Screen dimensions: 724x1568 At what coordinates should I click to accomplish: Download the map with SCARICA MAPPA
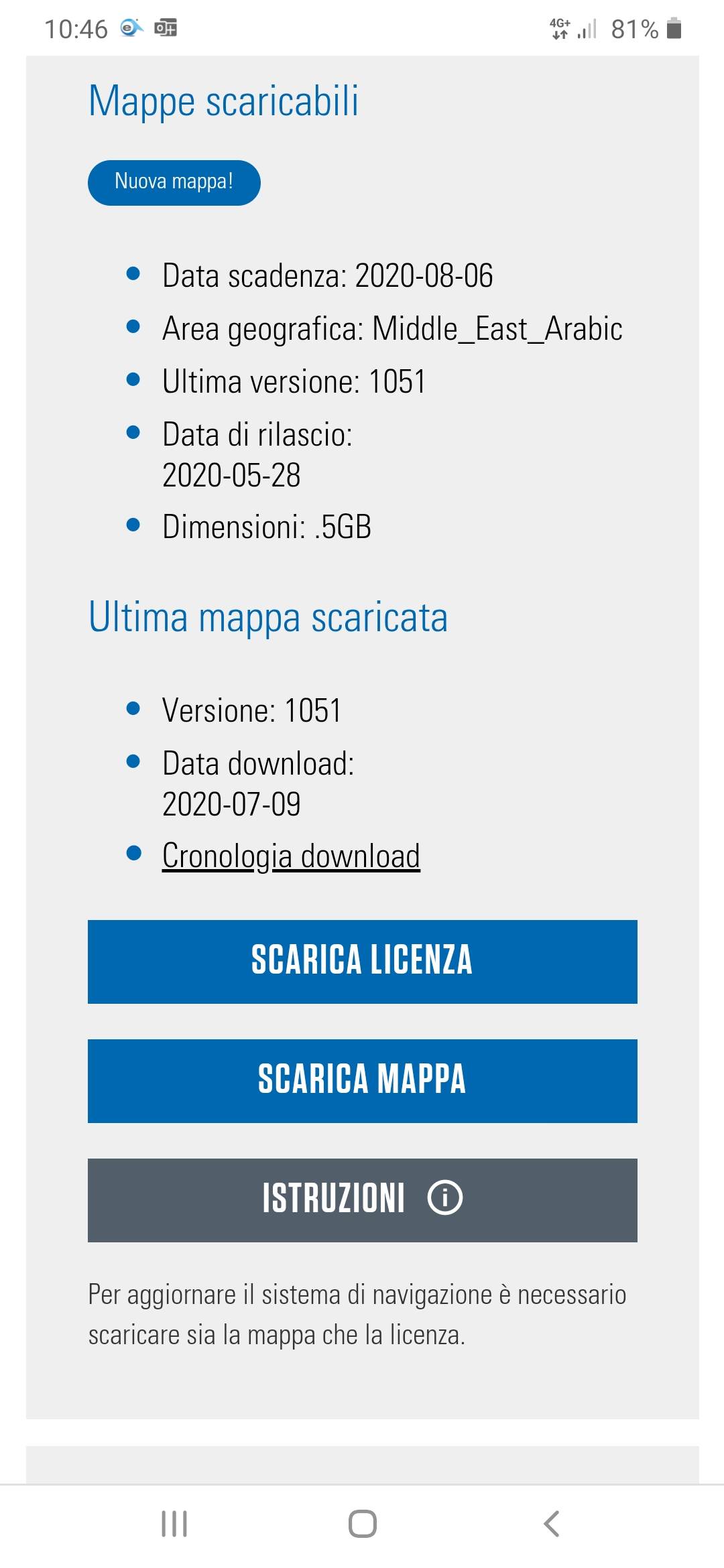(x=362, y=1081)
